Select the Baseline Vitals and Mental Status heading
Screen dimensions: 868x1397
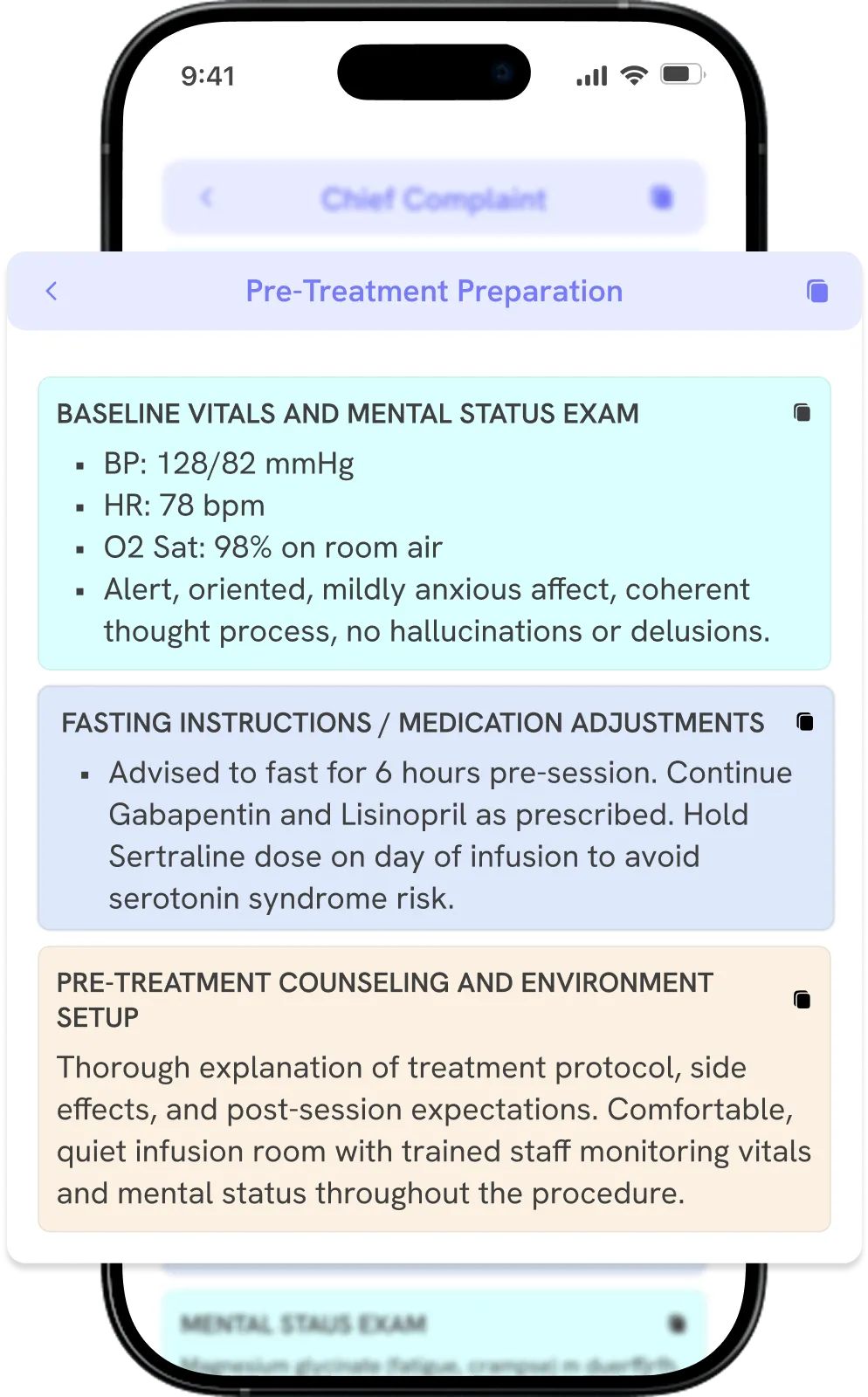(348, 414)
